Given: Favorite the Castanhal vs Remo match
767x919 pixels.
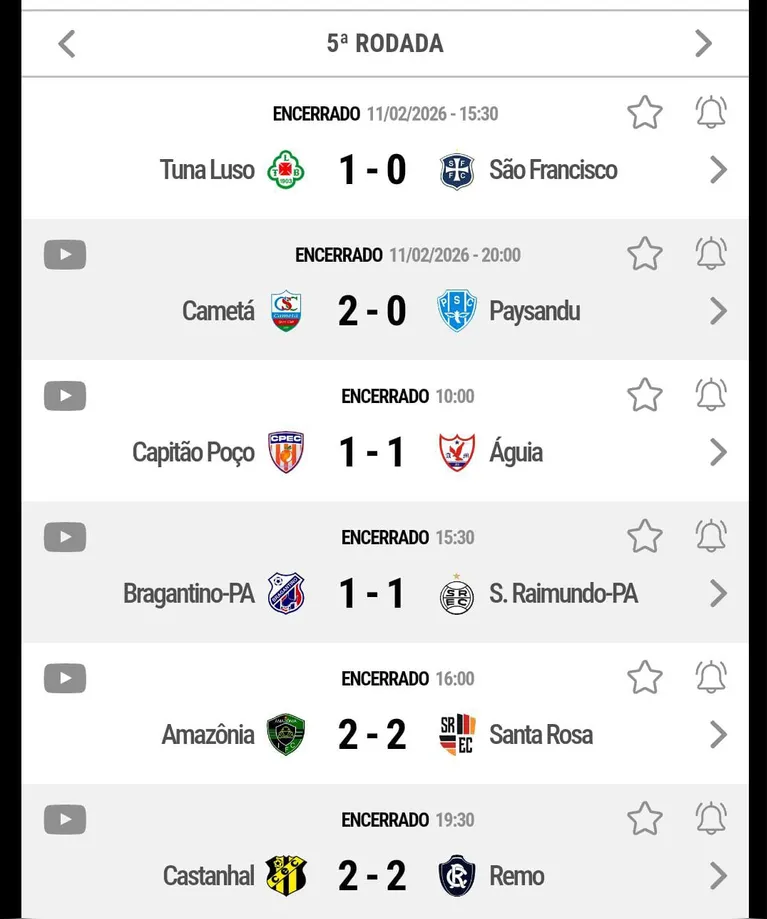Looking at the screenshot, I should [x=644, y=818].
